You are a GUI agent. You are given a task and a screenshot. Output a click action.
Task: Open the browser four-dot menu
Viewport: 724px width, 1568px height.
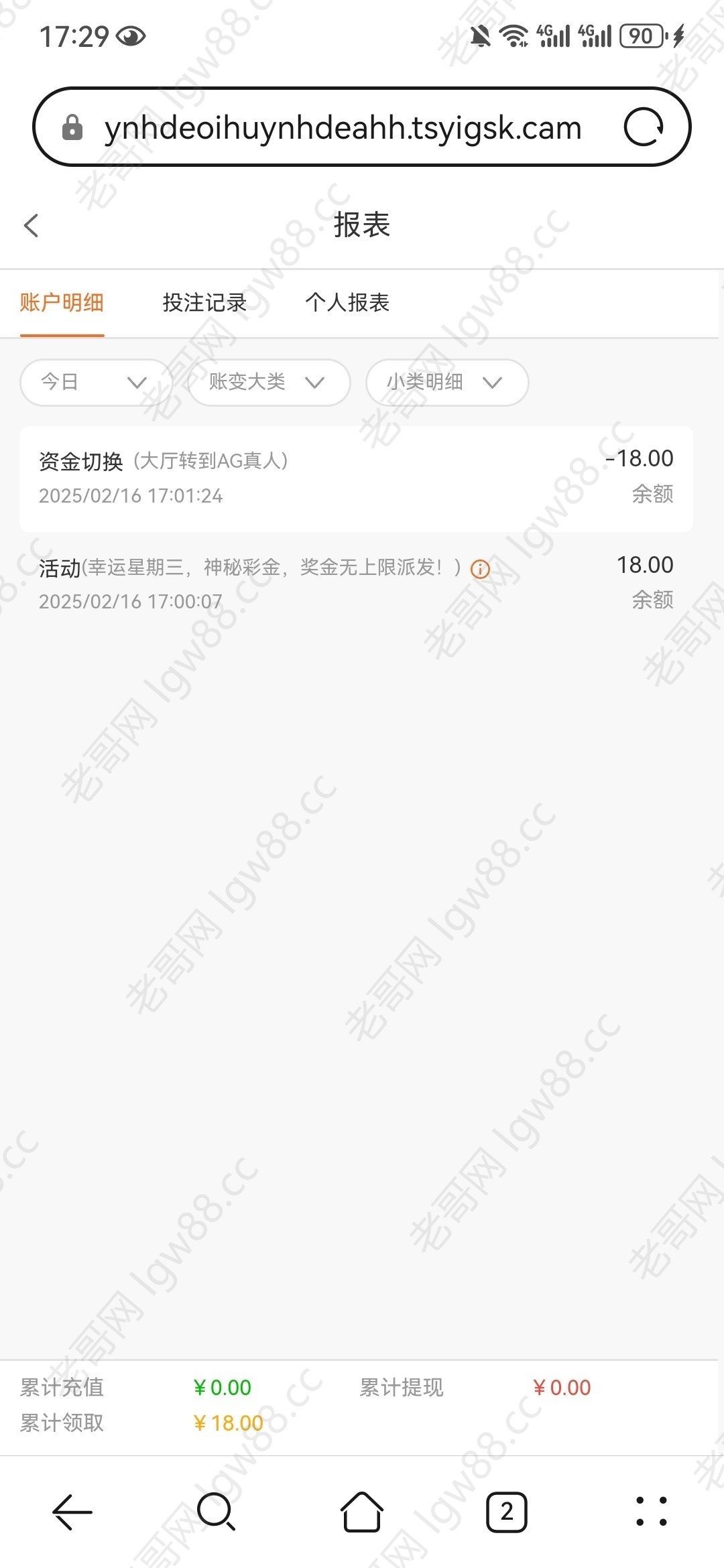point(651,1512)
